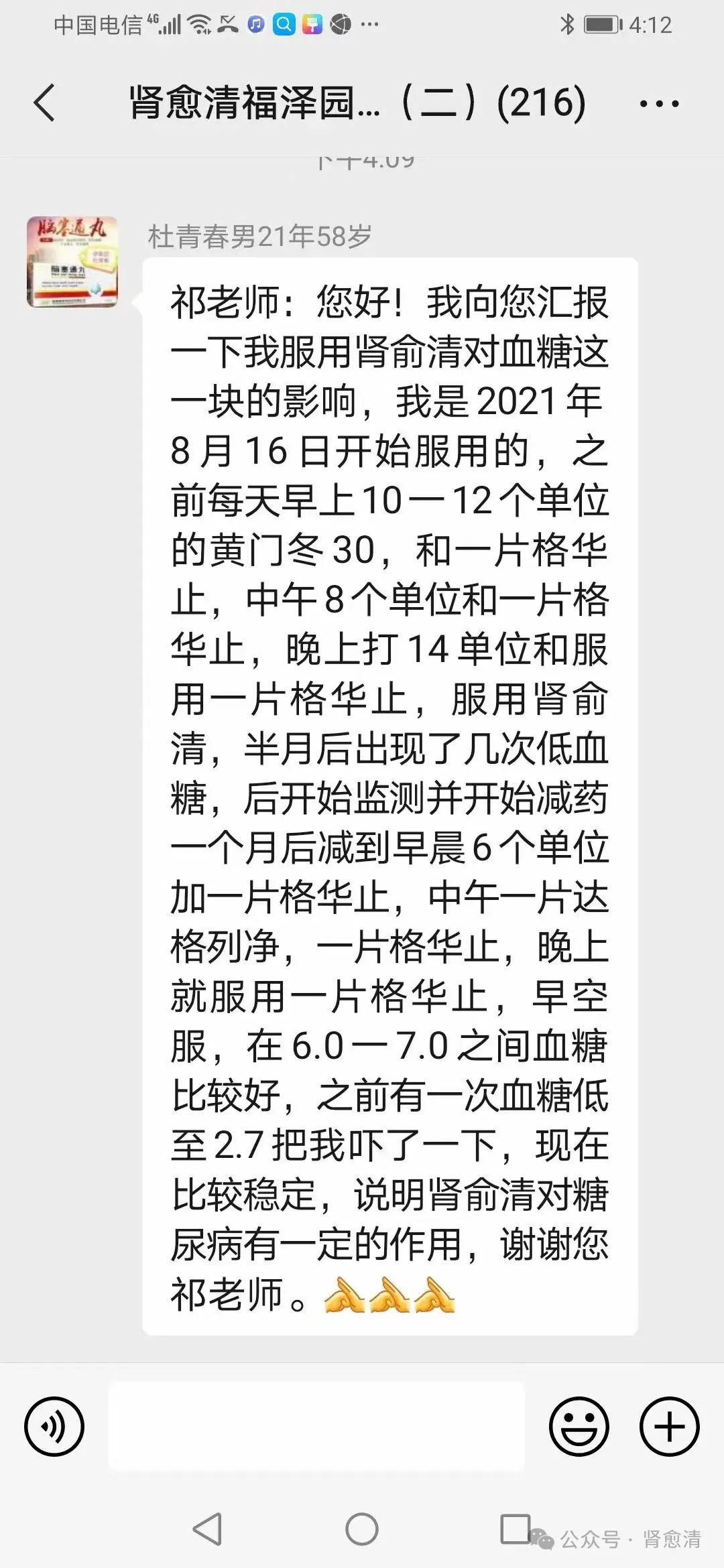Open 杜青春's profile avatar
The width and height of the screenshot is (724, 1568).
pos(72,262)
